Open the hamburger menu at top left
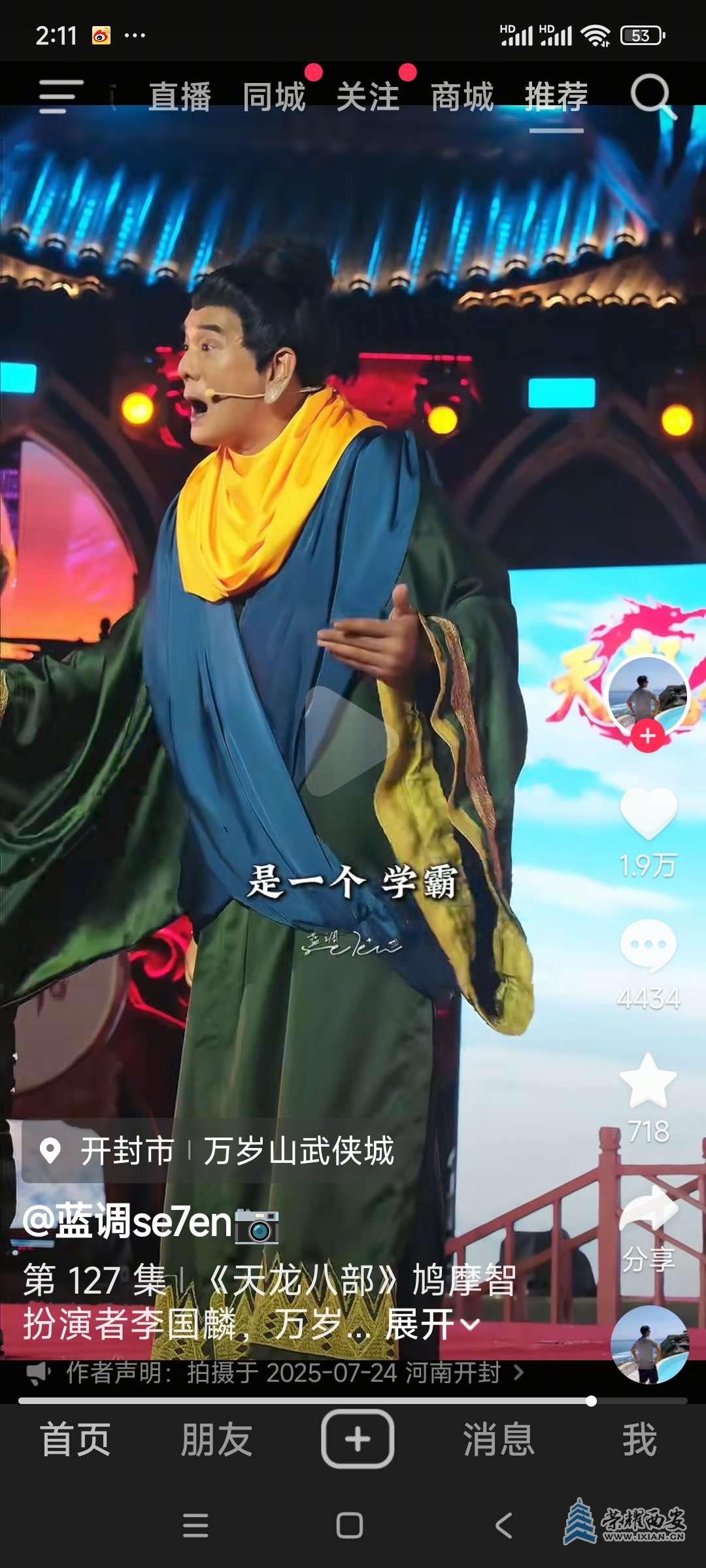 [x=61, y=96]
